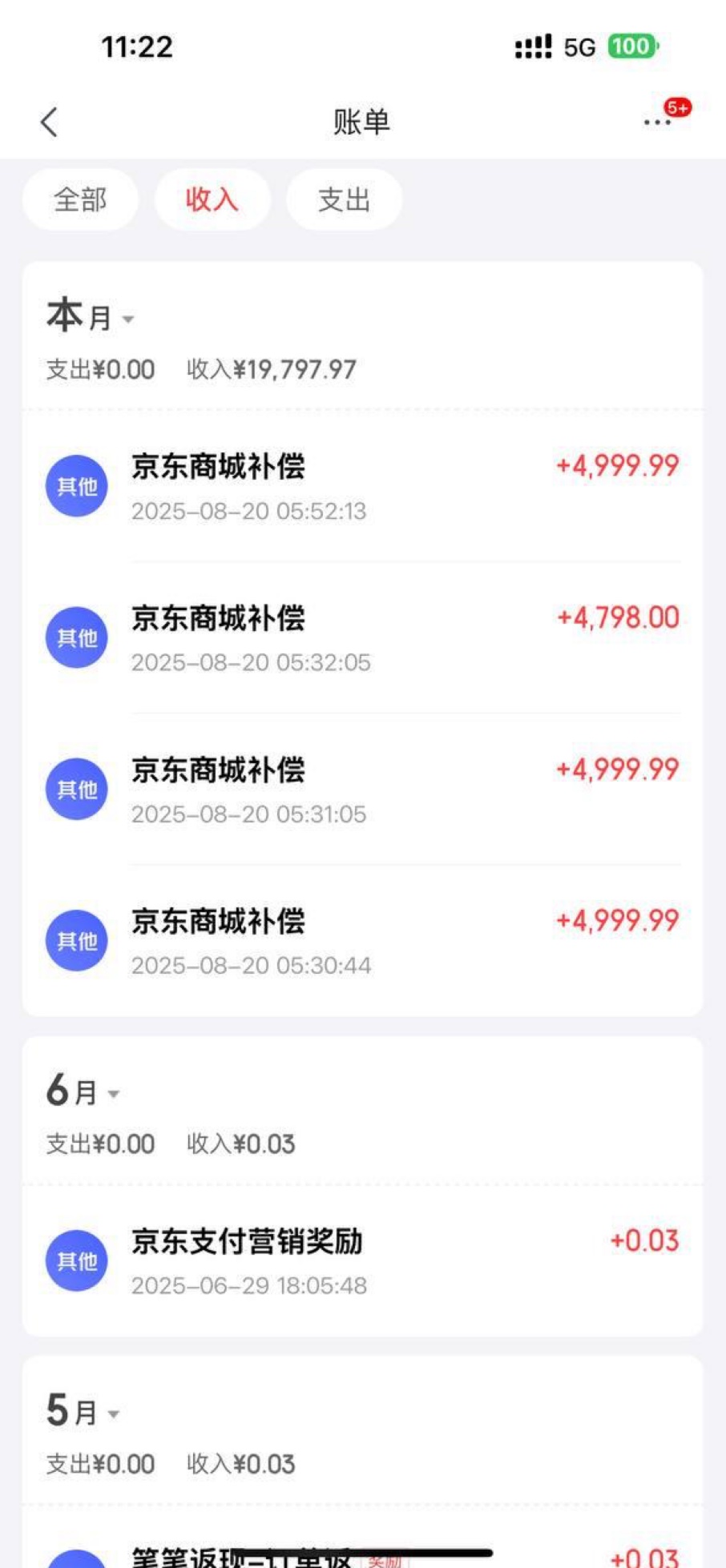
Task: Expand the 本月 month picker
Action: click(x=90, y=317)
